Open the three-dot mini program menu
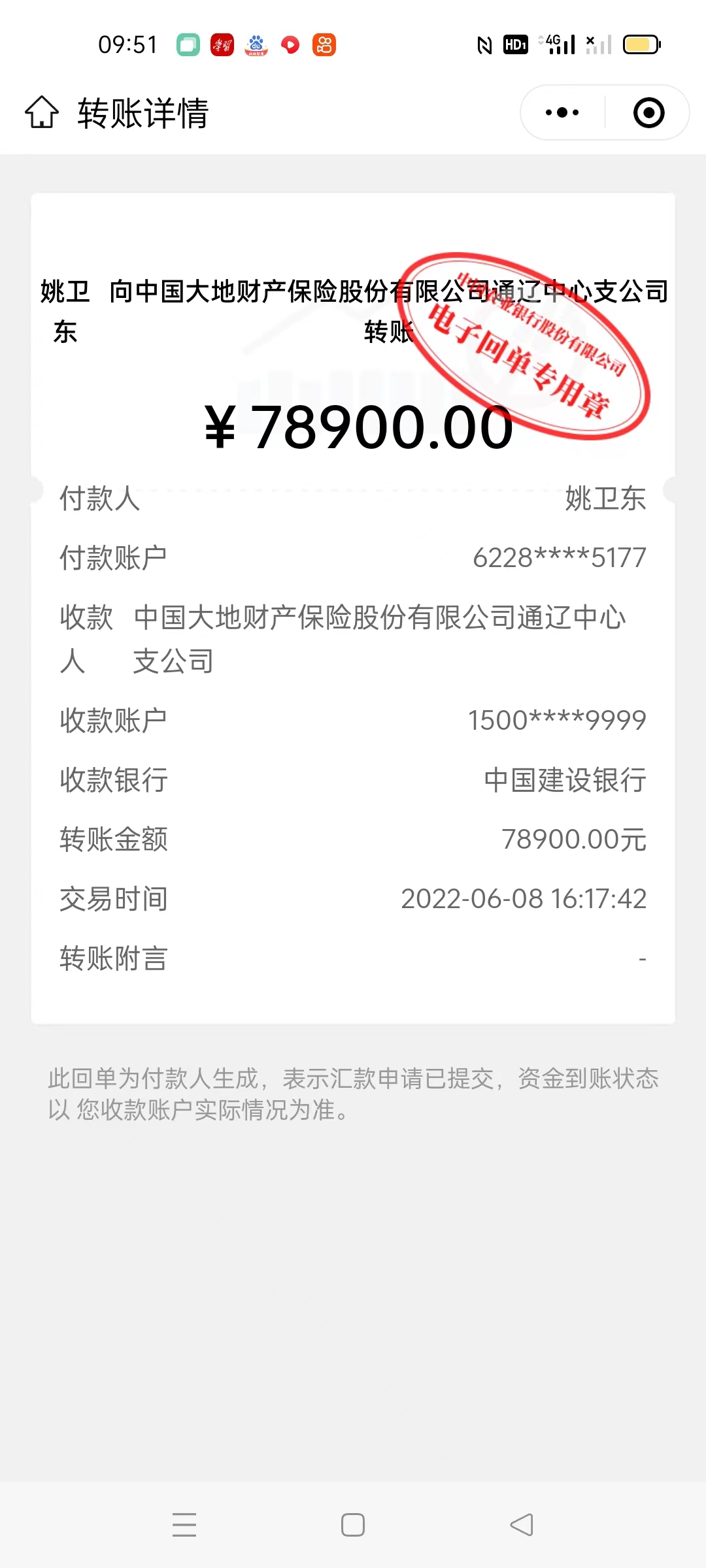The image size is (706, 1568). [562, 112]
